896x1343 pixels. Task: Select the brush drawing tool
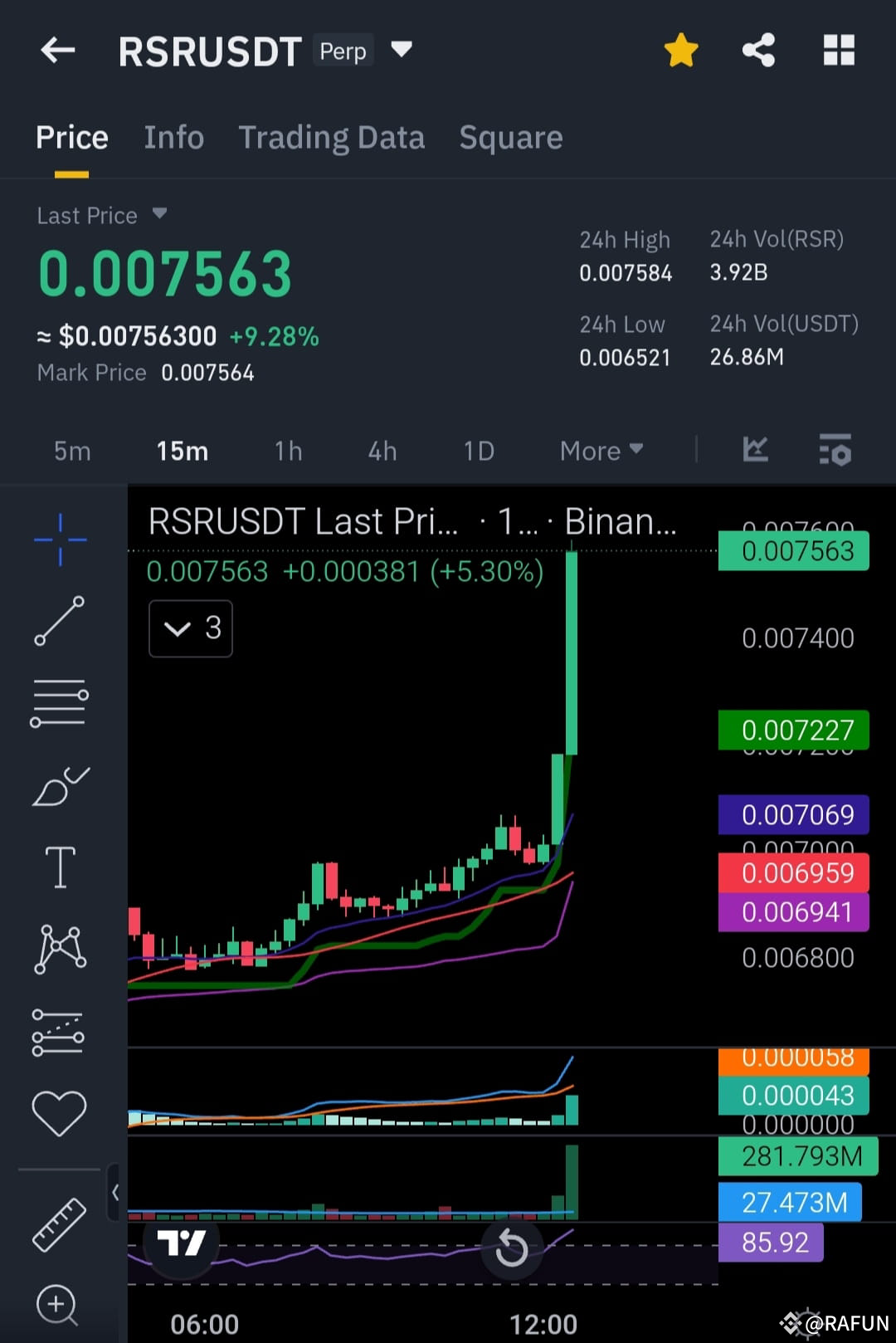(59, 784)
